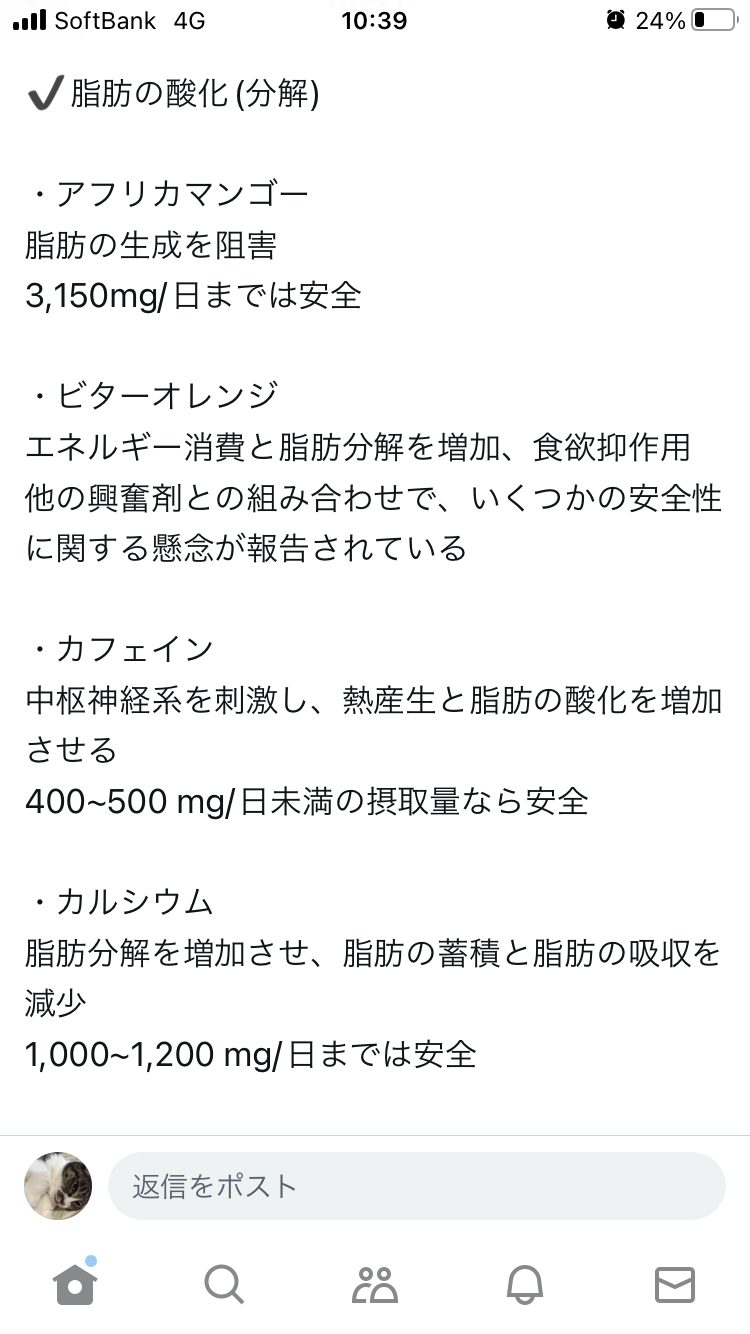The width and height of the screenshot is (750, 1334).
Task: Go to the Messages envelope tab
Action: click(x=675, y=1284)
